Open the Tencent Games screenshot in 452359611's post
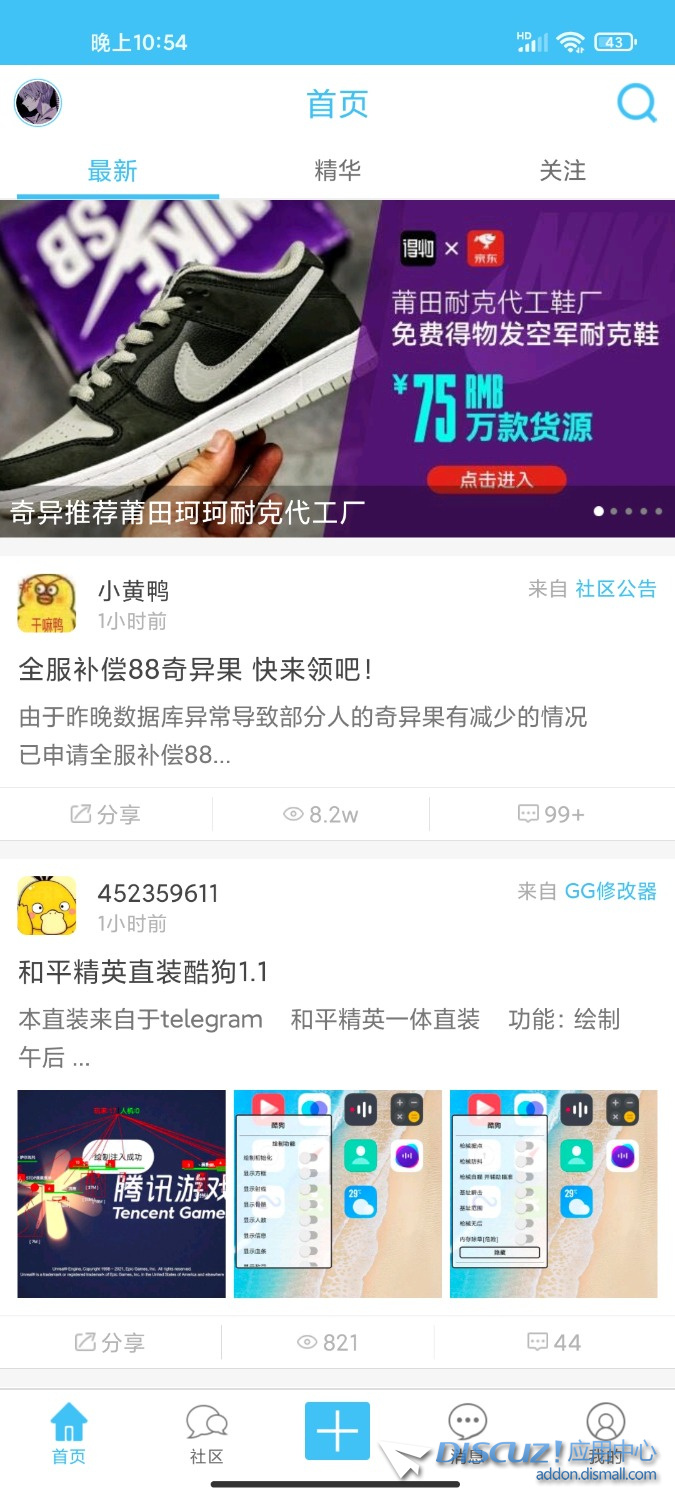Image resolution: width=675 pixels, height=1500 pixels. coord(122,1193)
